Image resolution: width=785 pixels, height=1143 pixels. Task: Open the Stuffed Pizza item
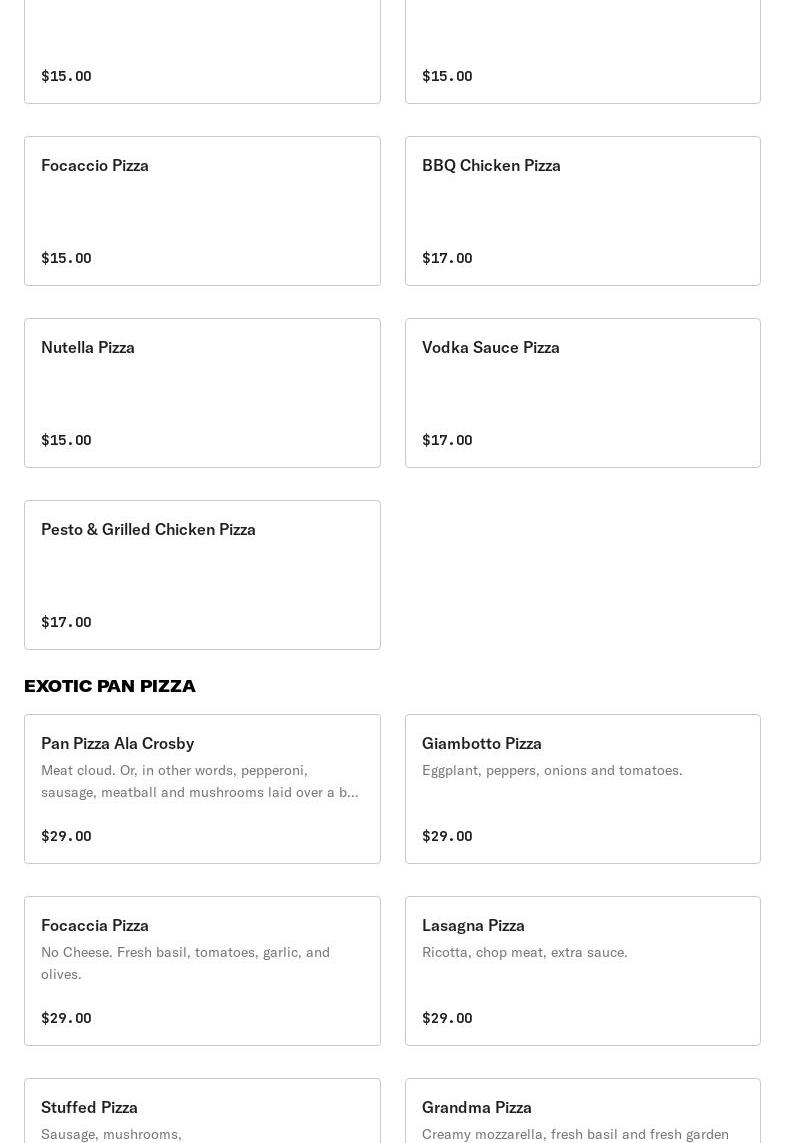202,1112
